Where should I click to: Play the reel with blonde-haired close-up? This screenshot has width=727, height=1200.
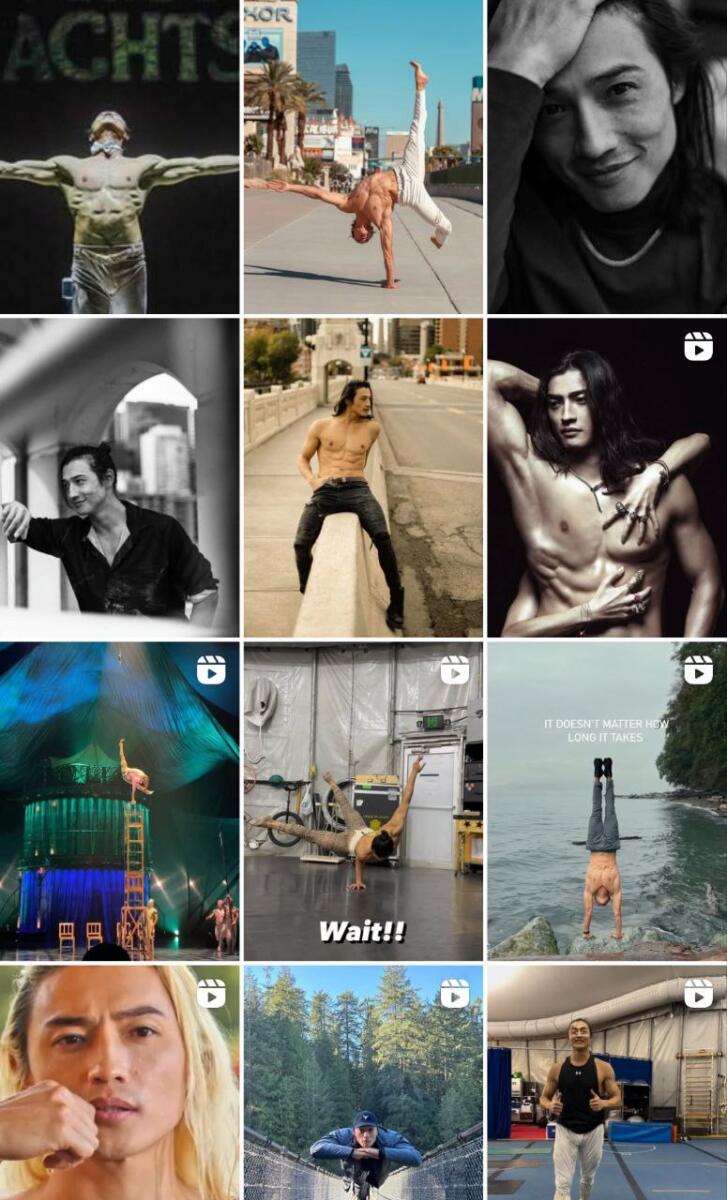pyautogui.click(x=119, y=1082)
